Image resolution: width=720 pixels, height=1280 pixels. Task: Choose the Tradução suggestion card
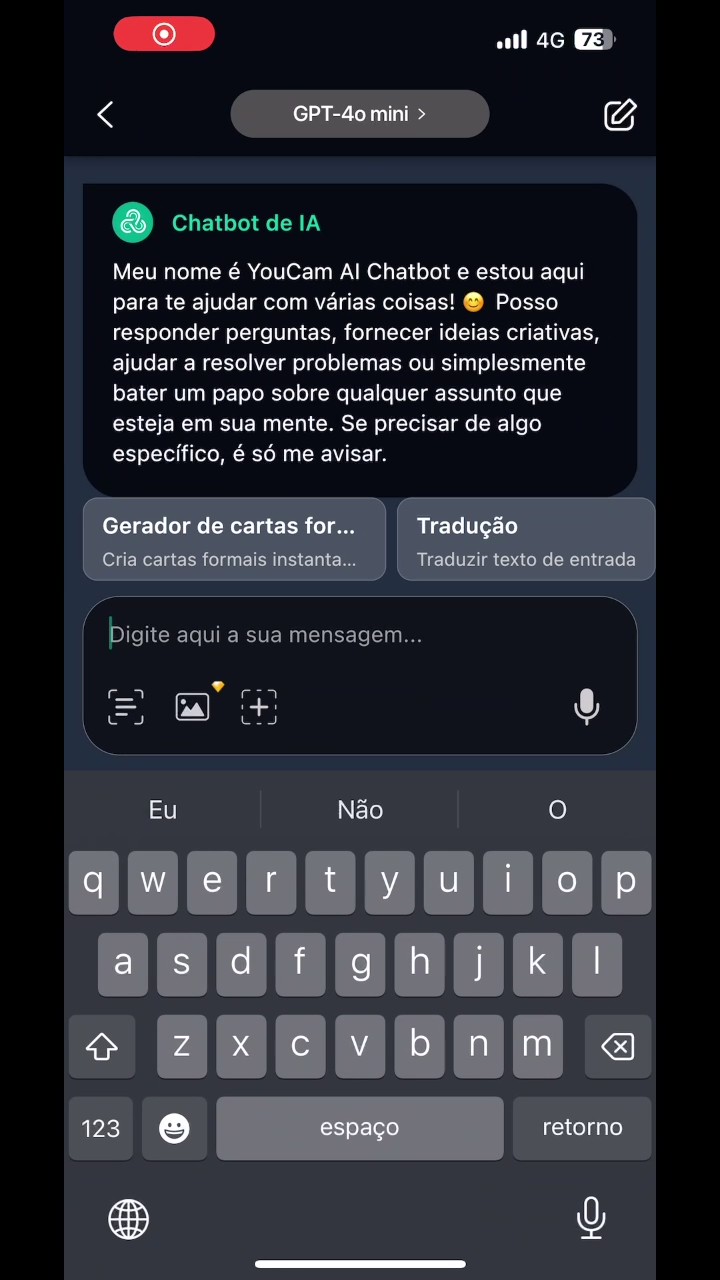coord(526,540)
